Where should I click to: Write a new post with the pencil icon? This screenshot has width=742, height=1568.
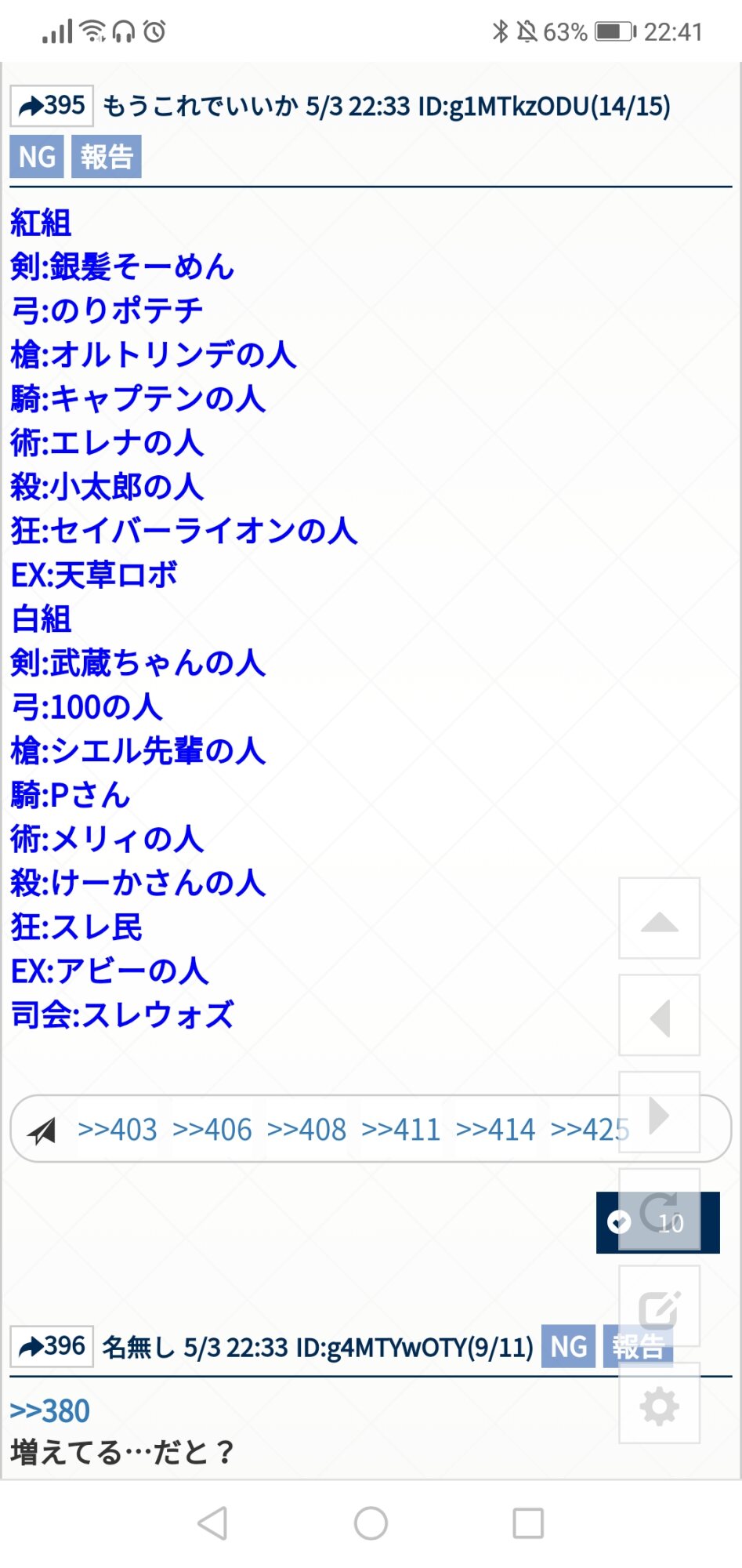coord(659,1307)
